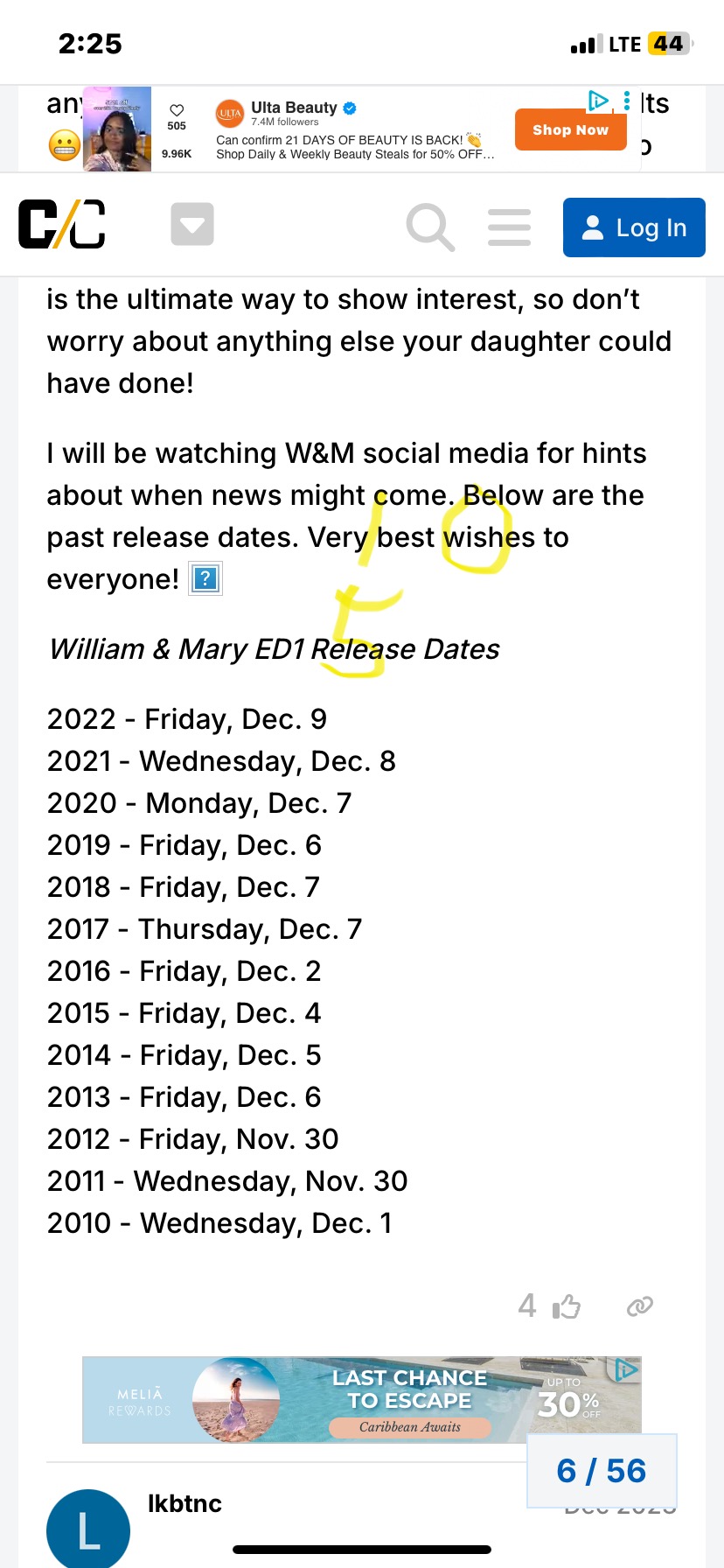Open ad options on the Ulta Beauty ad
Screen dimensions: 724x1568
coord(627,101)
